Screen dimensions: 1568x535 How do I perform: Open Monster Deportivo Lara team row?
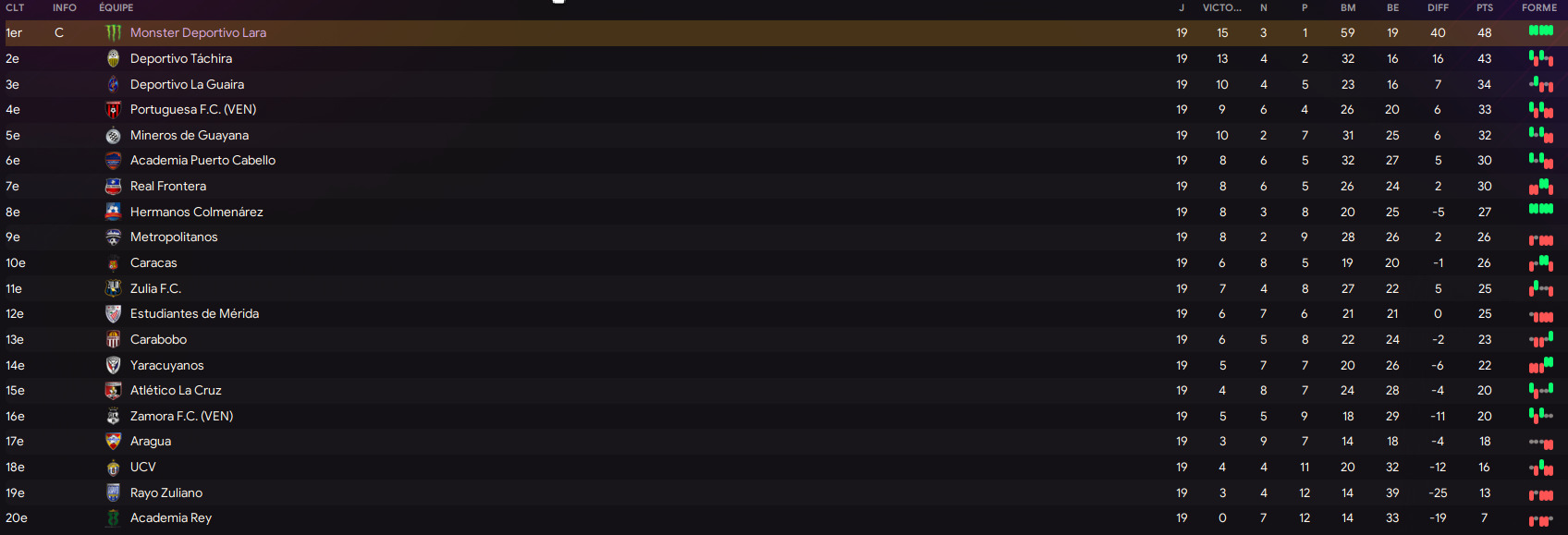pos(198,32)
